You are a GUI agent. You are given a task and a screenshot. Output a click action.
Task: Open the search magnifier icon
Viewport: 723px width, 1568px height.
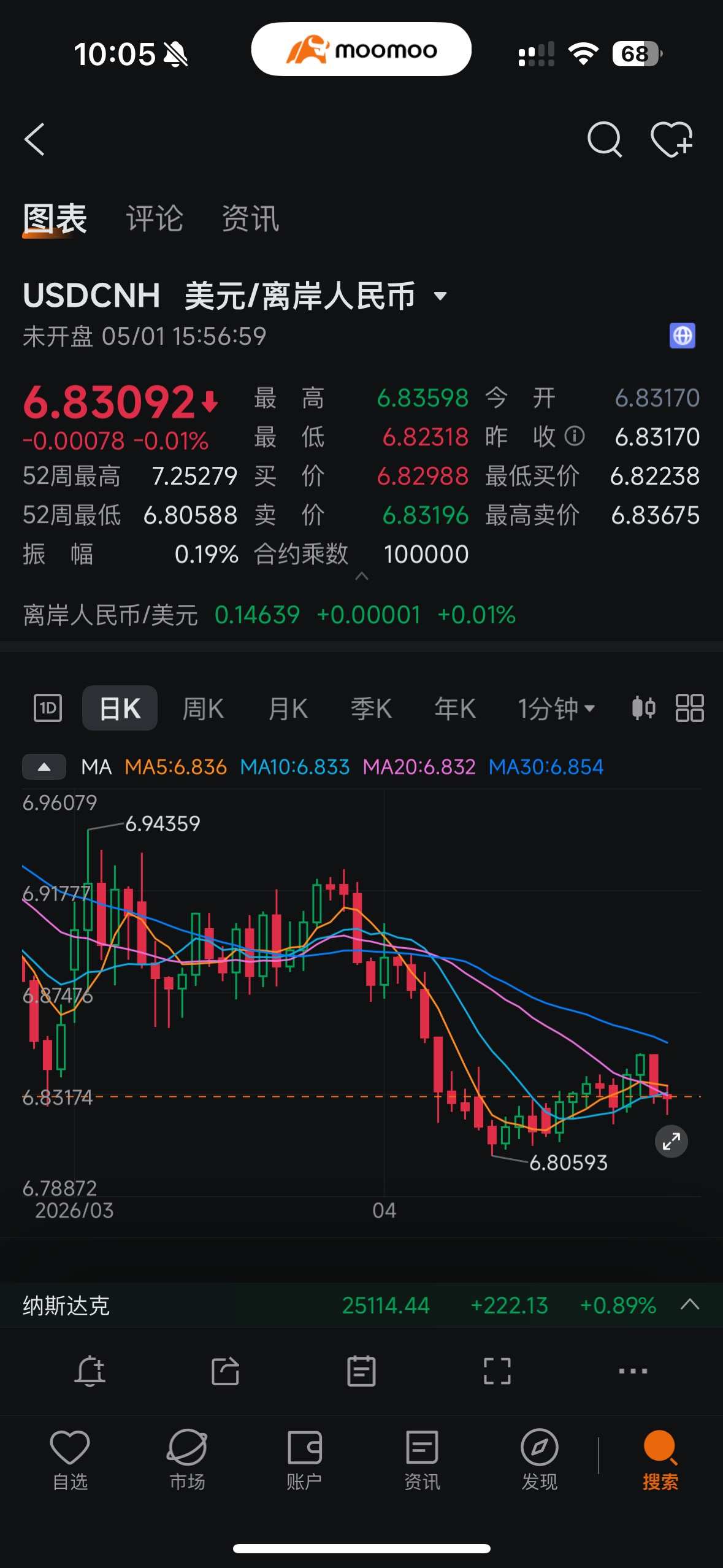coord(605,139)
